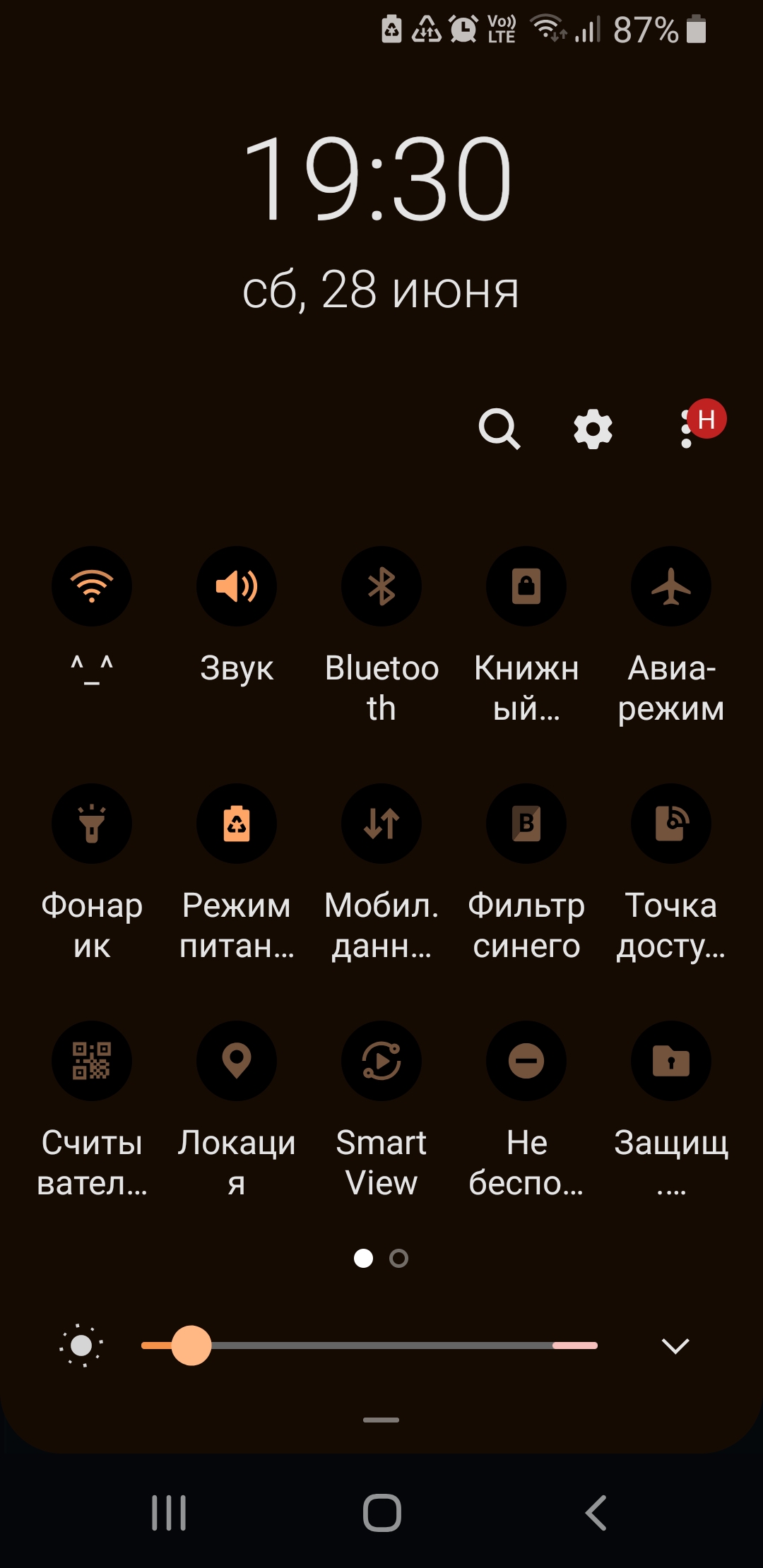Open the QR code Считыватель tile

click(x=92, y=1061)
